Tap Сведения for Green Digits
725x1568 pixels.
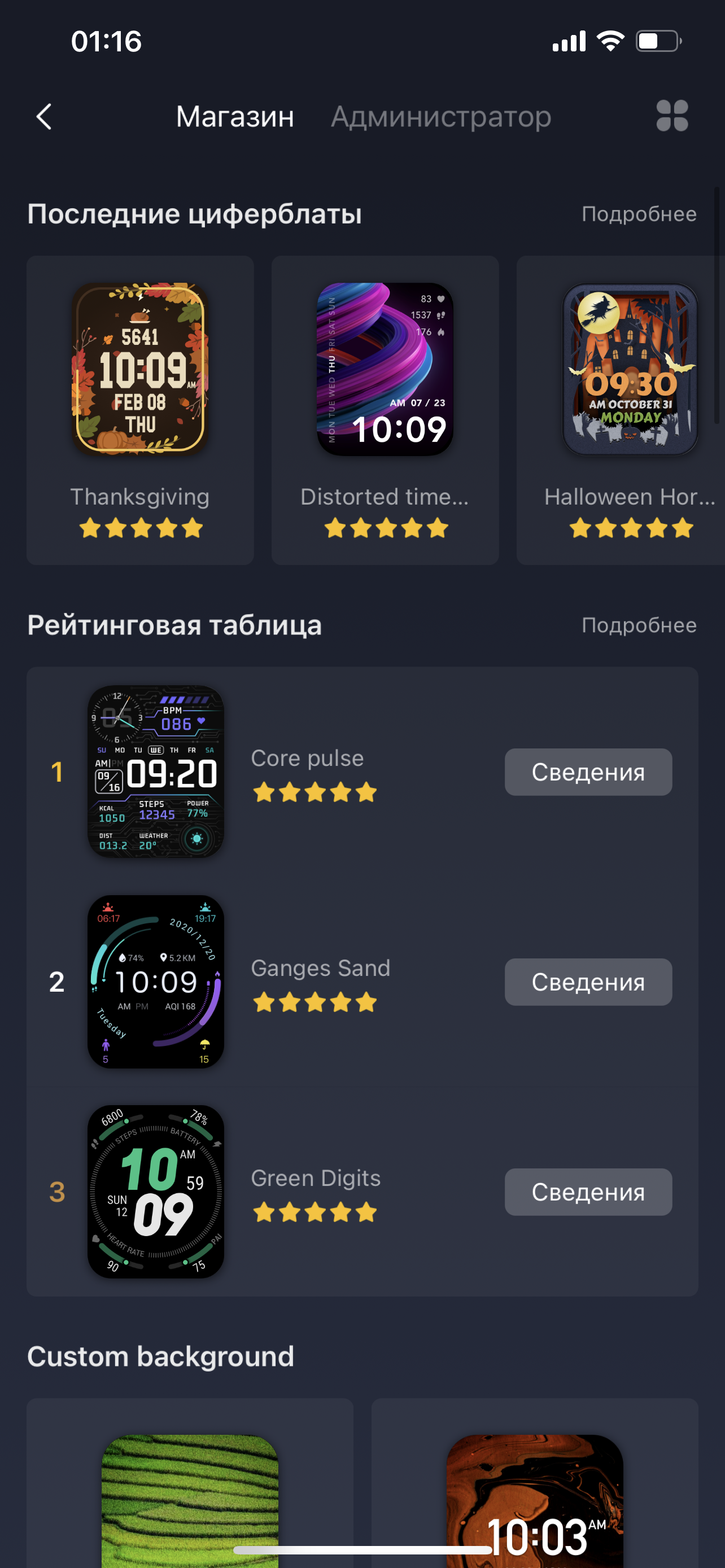[x=588, y=1192]
